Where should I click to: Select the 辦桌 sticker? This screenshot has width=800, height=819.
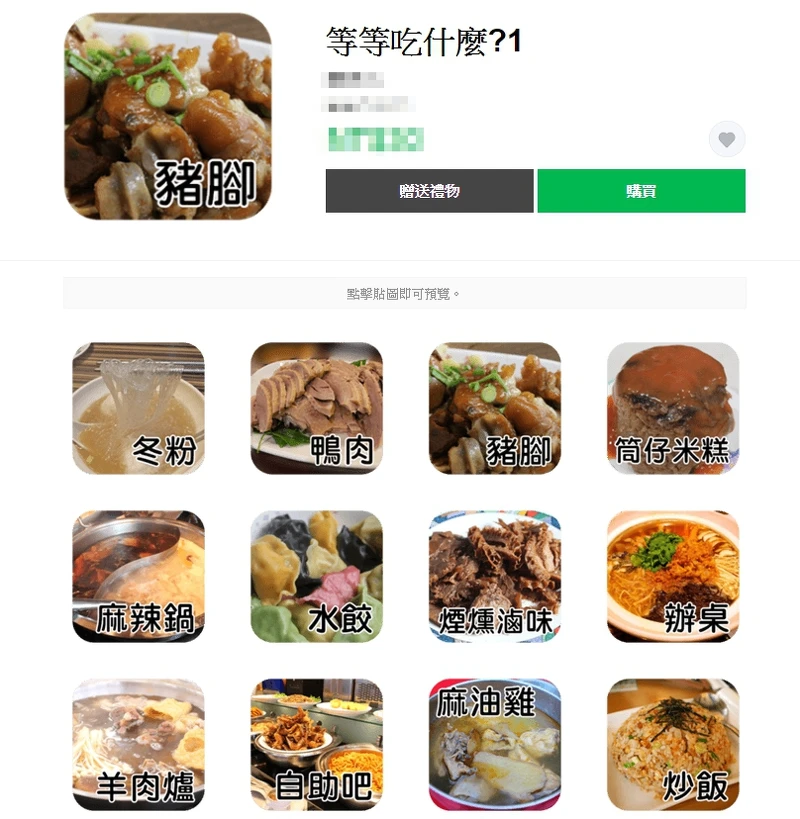[x=673, y=576]
